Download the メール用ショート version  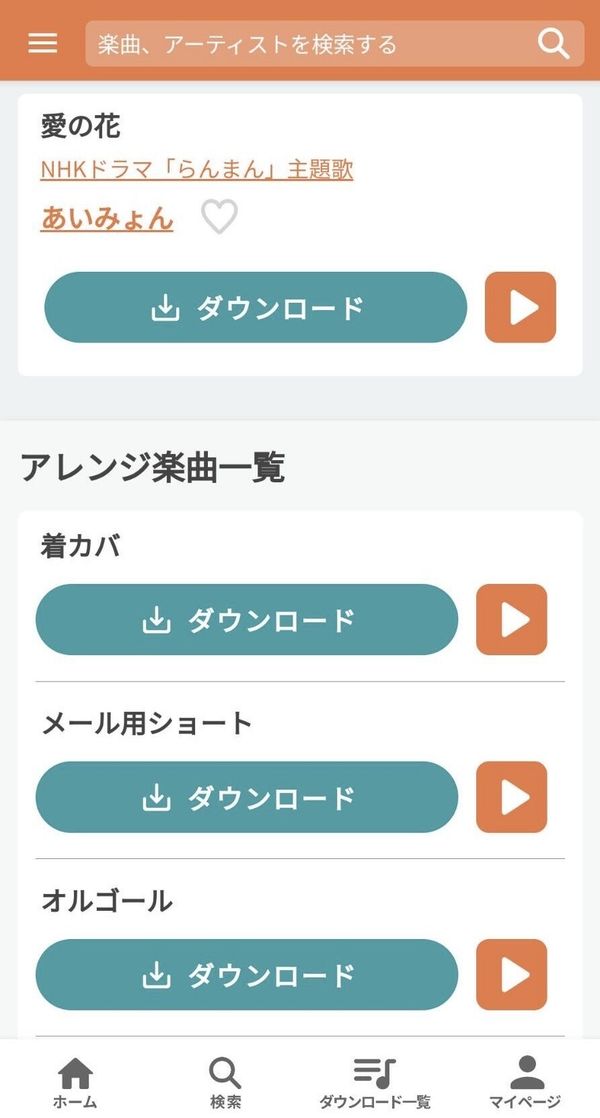(247, 797)
